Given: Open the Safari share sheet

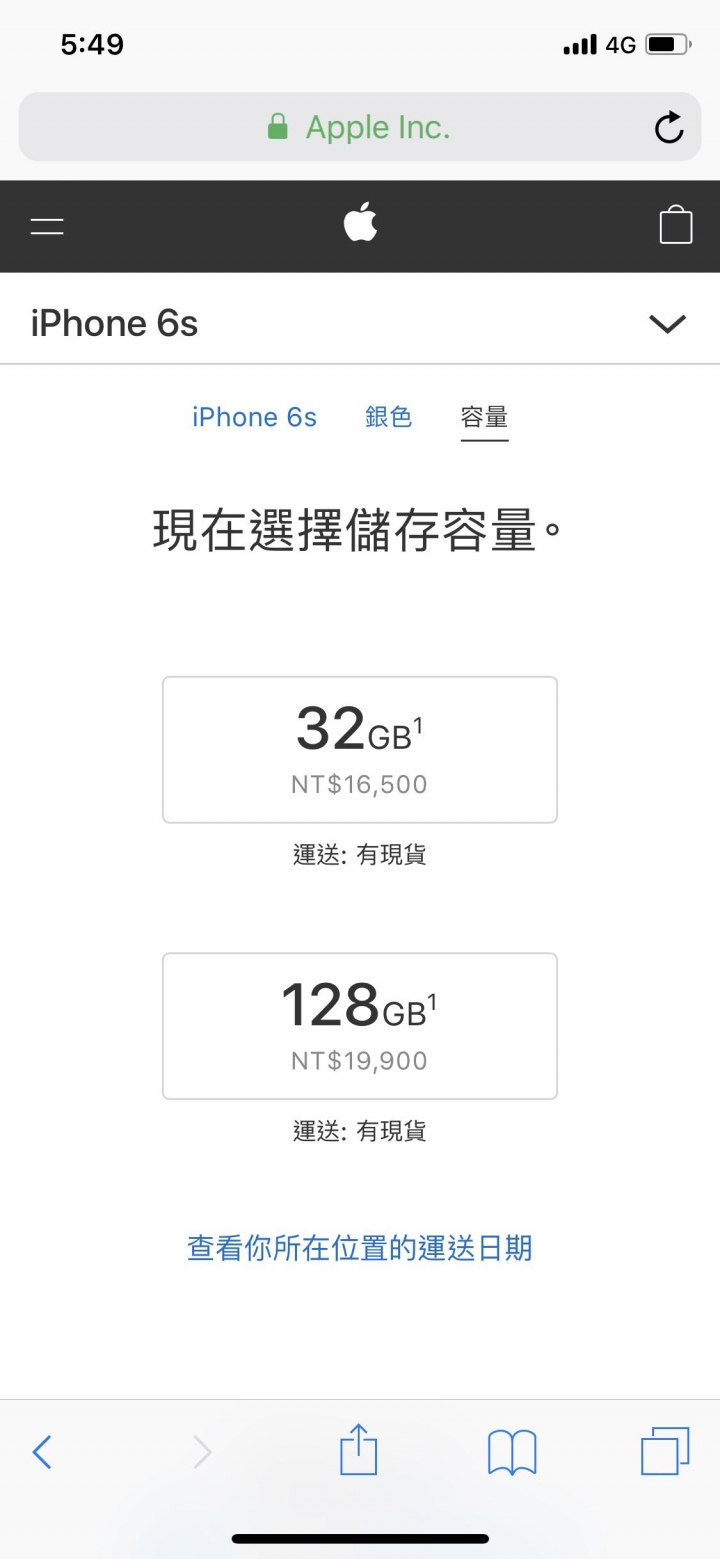Looking at the screenshot, I should click(359, 1449).
